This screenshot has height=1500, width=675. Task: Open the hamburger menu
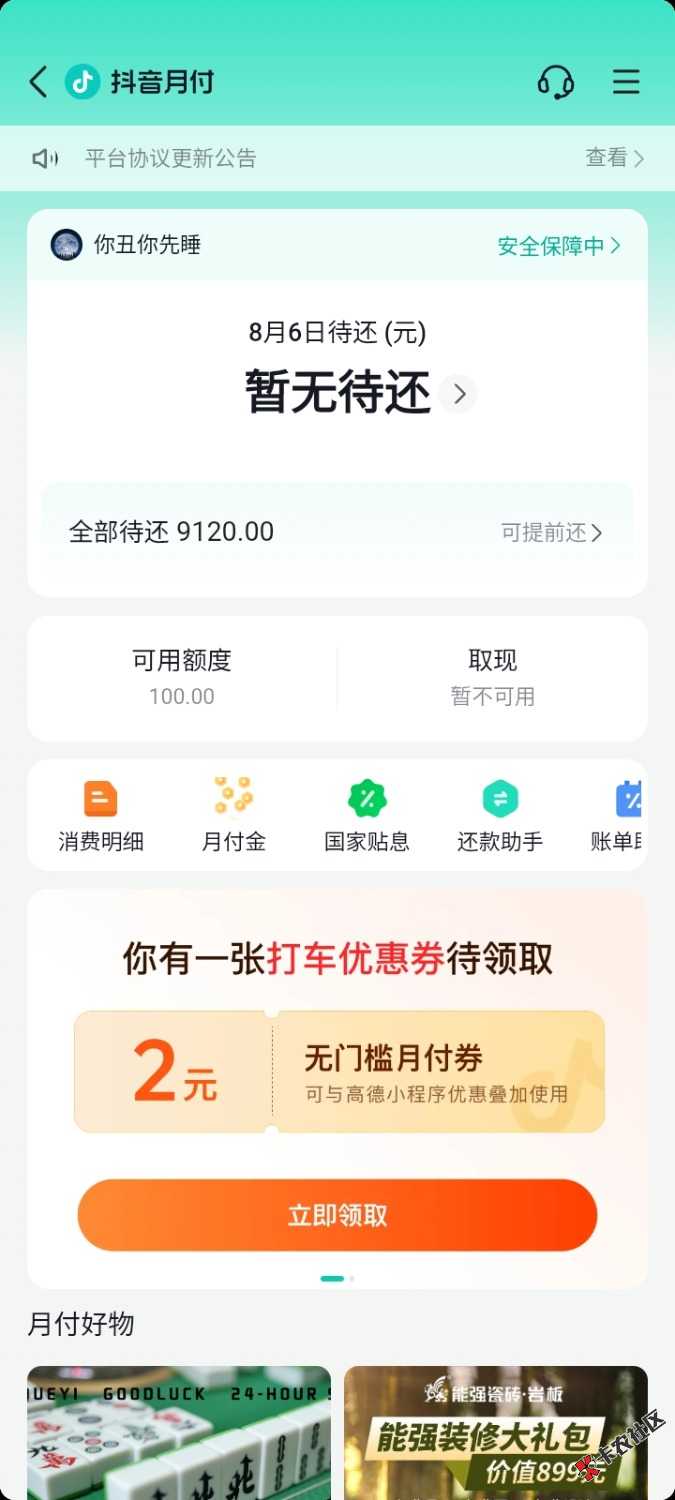pos(626,82)
